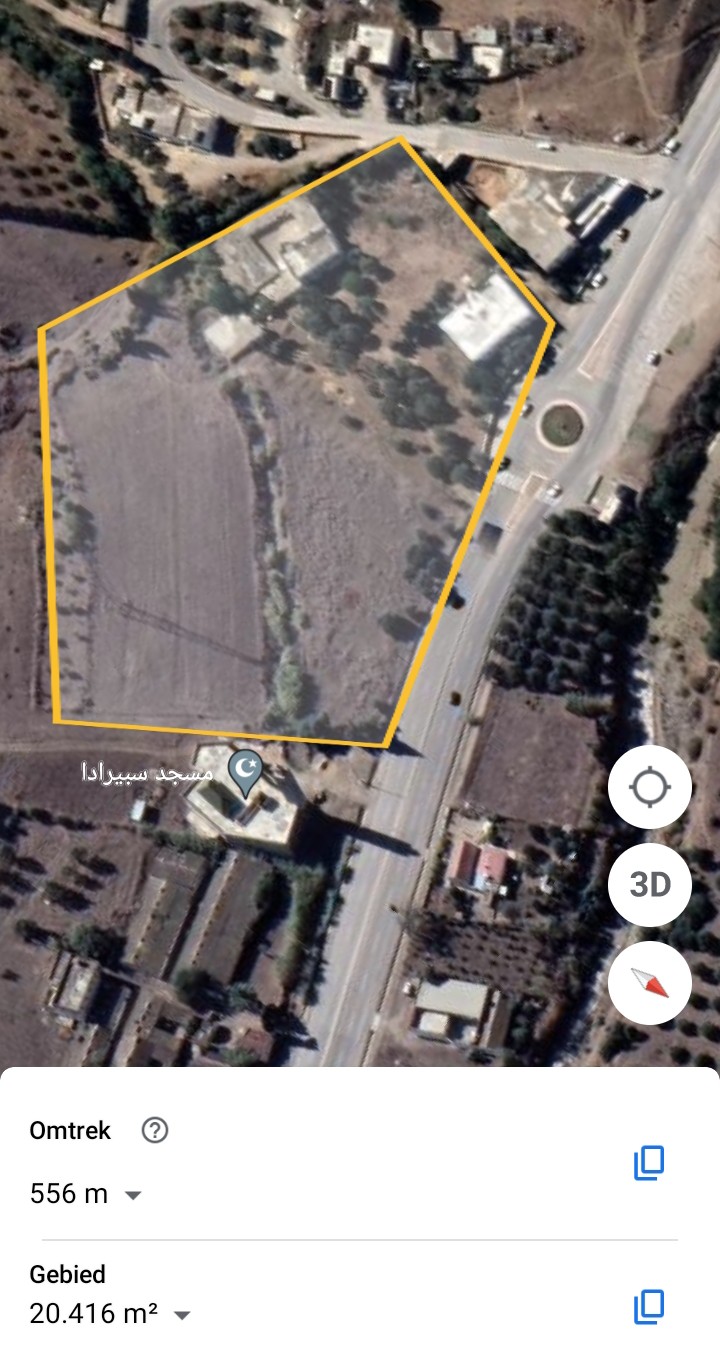
Task: Switch the map to 3D view
Action: [649, 885]
